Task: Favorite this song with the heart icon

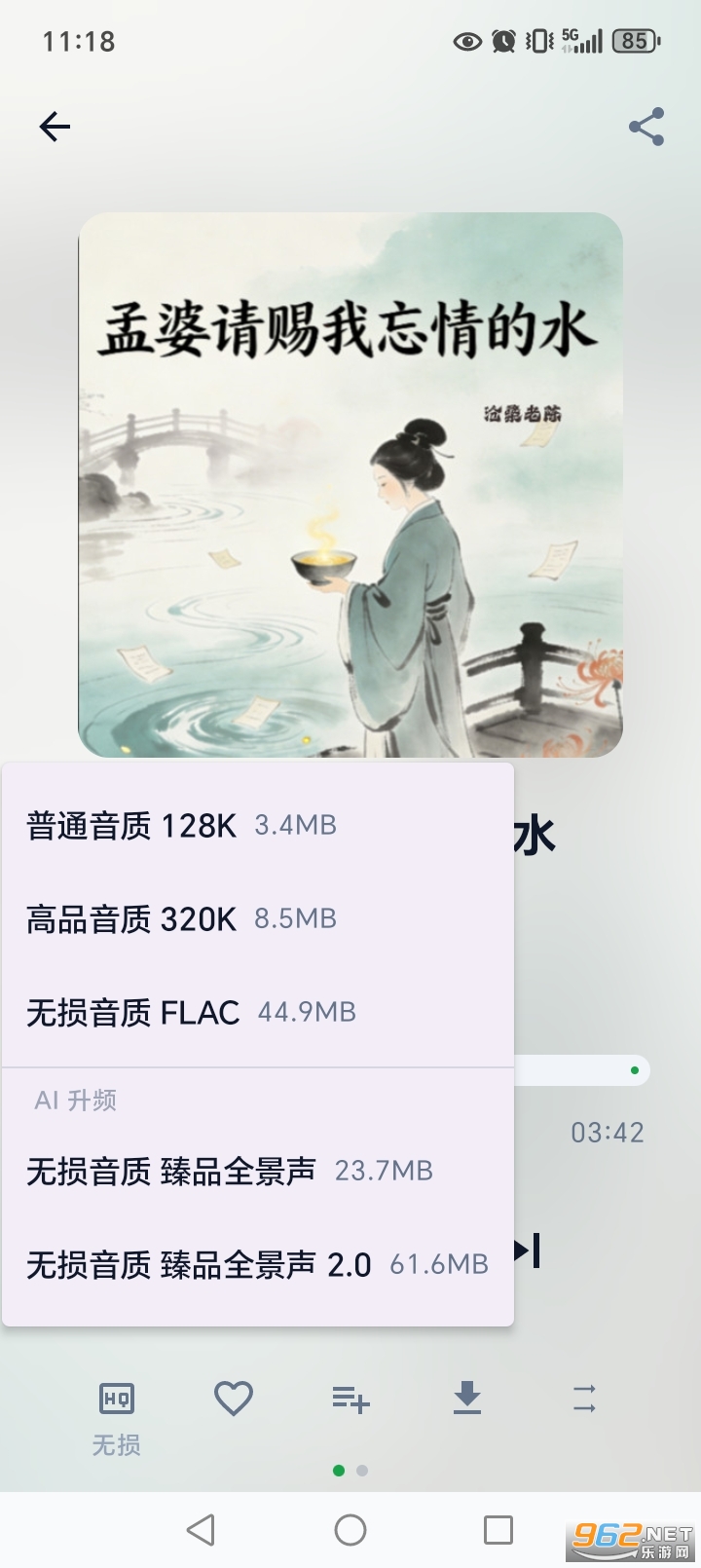Action: pyautogui.click(x=234, y=1400)
